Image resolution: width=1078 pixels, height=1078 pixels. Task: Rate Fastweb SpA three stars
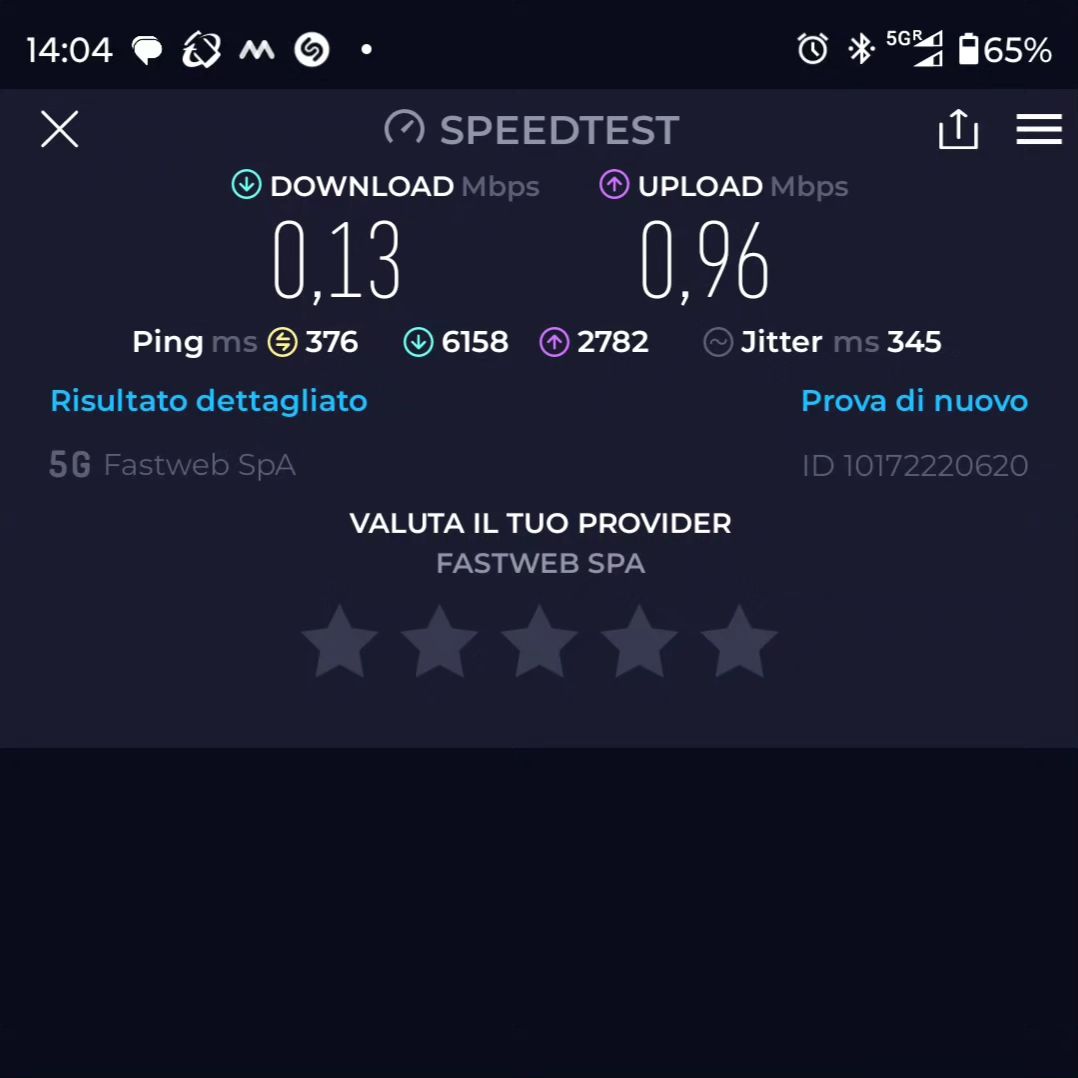tap(539, 643)
